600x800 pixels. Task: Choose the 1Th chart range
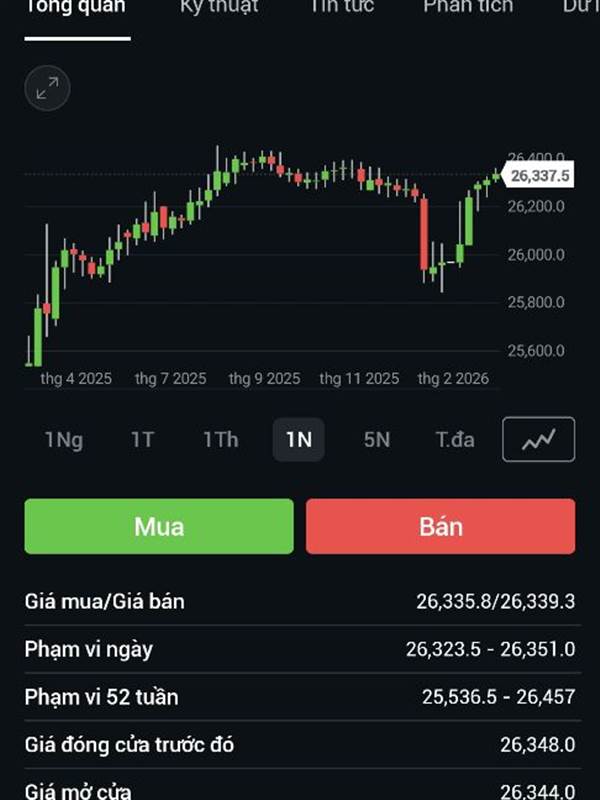(220, 440)
